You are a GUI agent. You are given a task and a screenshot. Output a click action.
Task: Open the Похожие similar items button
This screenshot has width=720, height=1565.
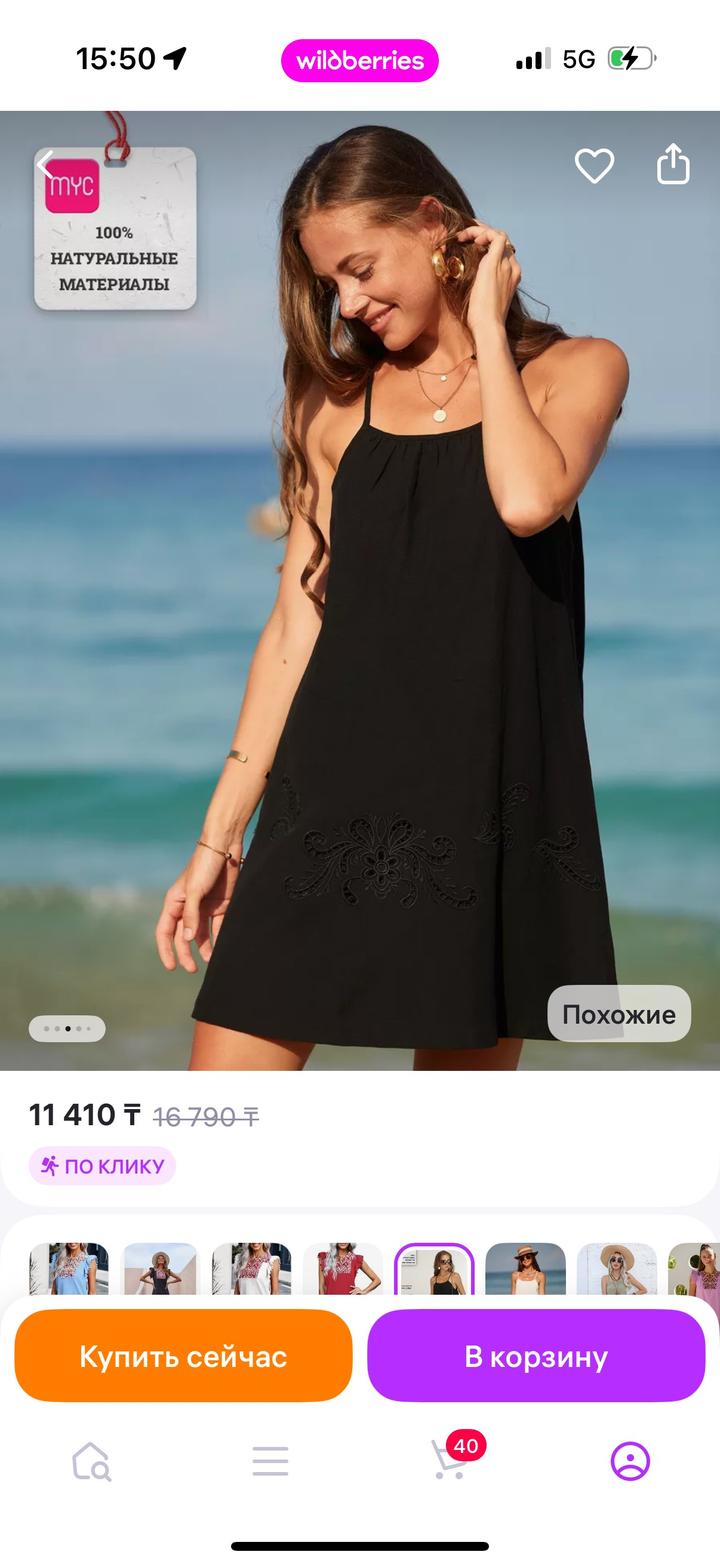pos(619,1014)
